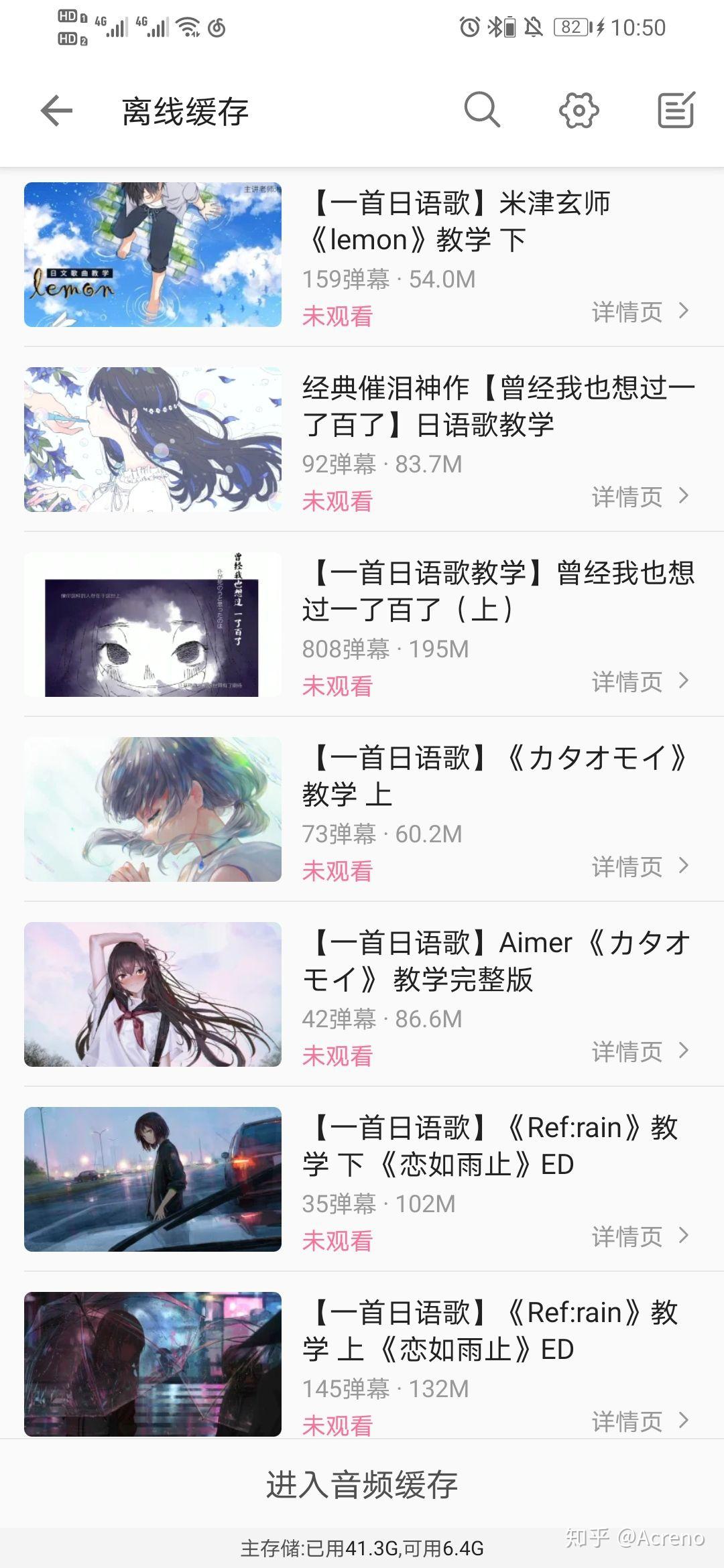View details page for 经典催泪神作 video
Image resolution: width=724 pixels, height=1568 pixels.
(640, 497)
